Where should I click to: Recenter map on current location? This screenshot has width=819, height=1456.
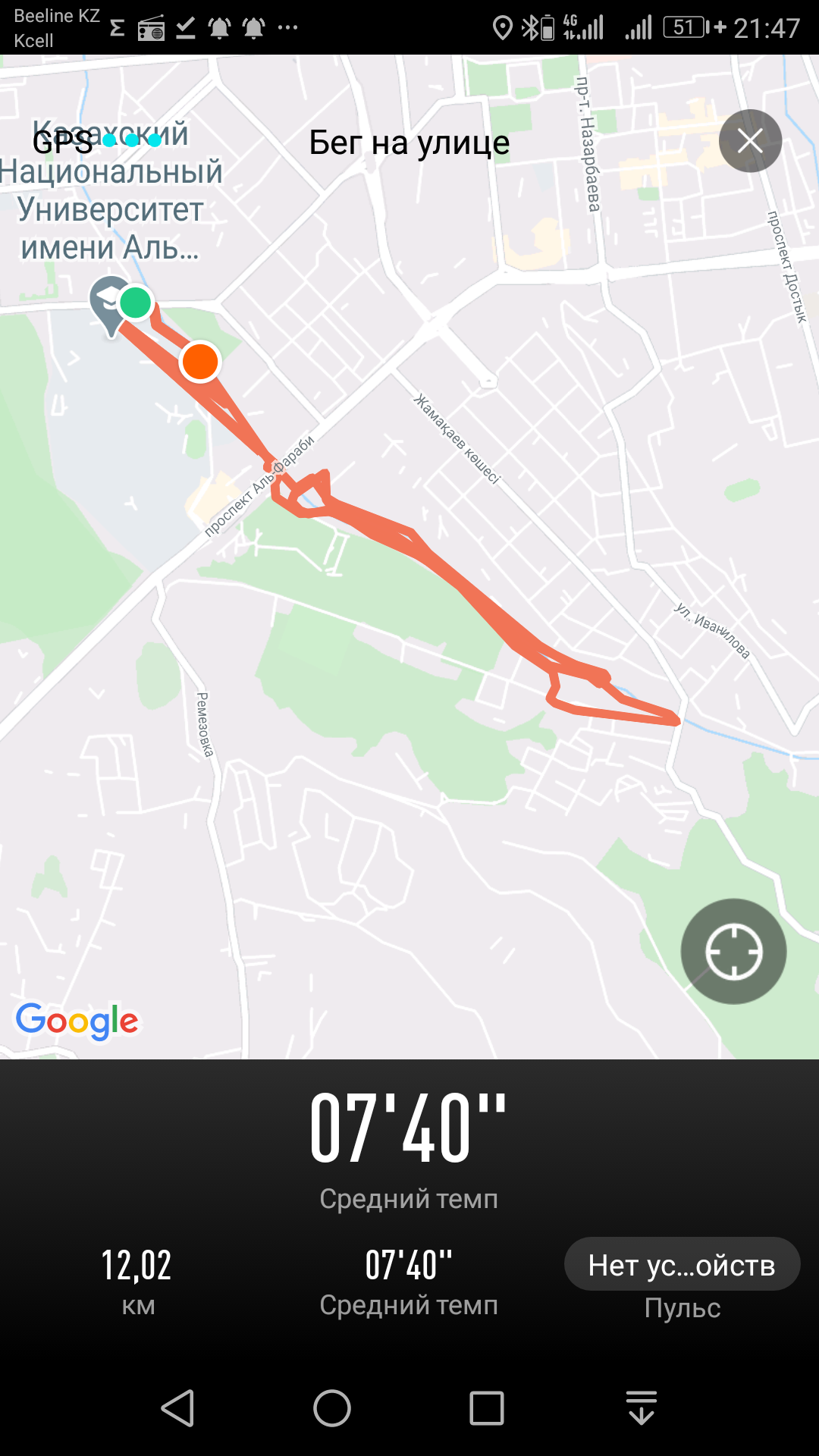tap(733, 952)
